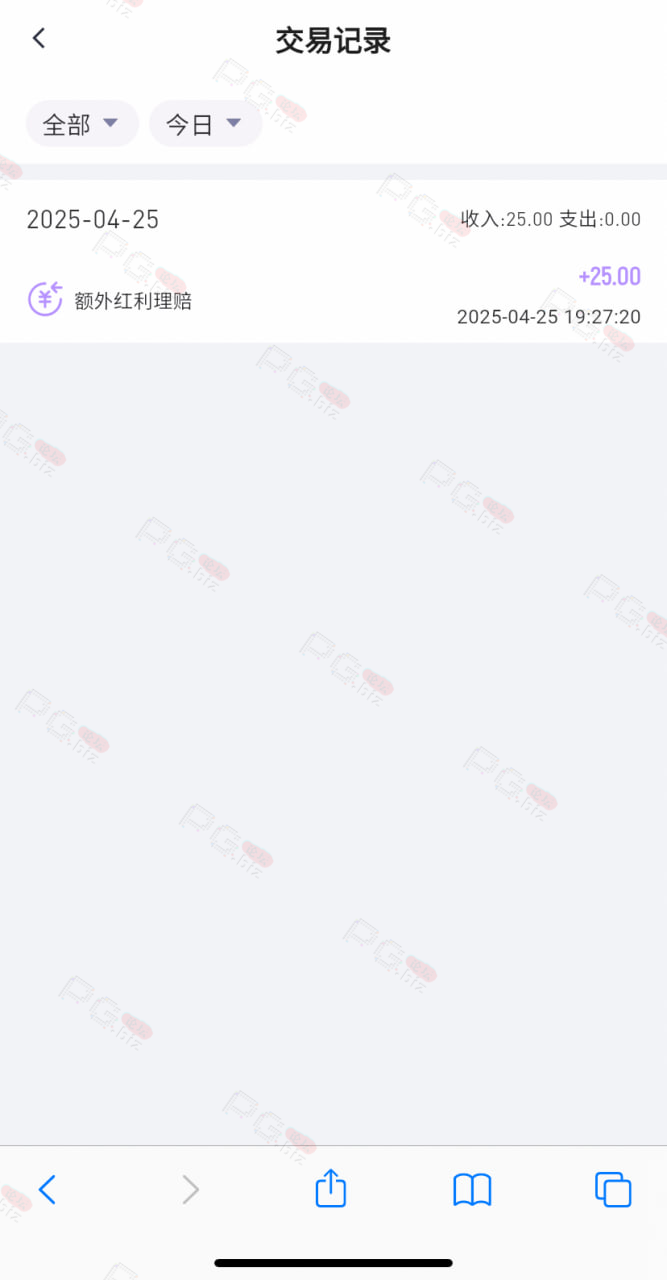
Task: Open the Safari share sheet
Action: click(331, 1188)
